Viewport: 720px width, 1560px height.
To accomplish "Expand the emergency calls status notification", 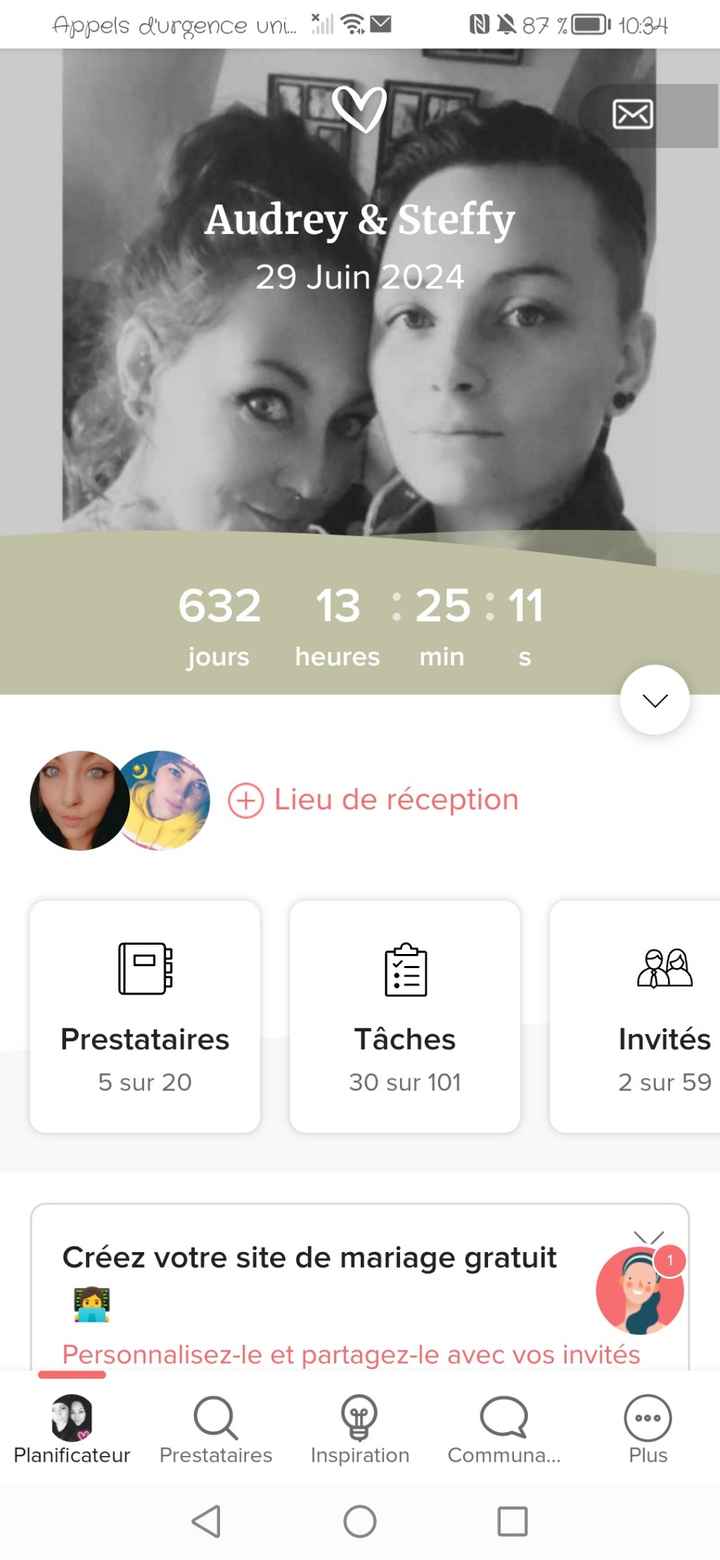I will (x=175, y=25).
